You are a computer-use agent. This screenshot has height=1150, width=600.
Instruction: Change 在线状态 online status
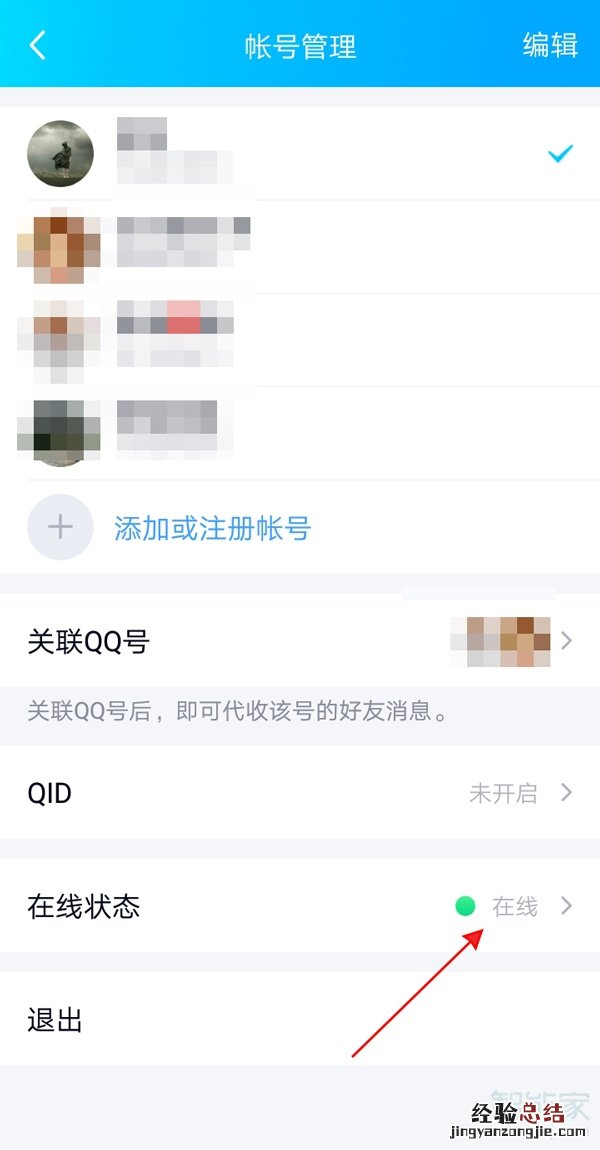pyautogui.click(x=300, y=906)
